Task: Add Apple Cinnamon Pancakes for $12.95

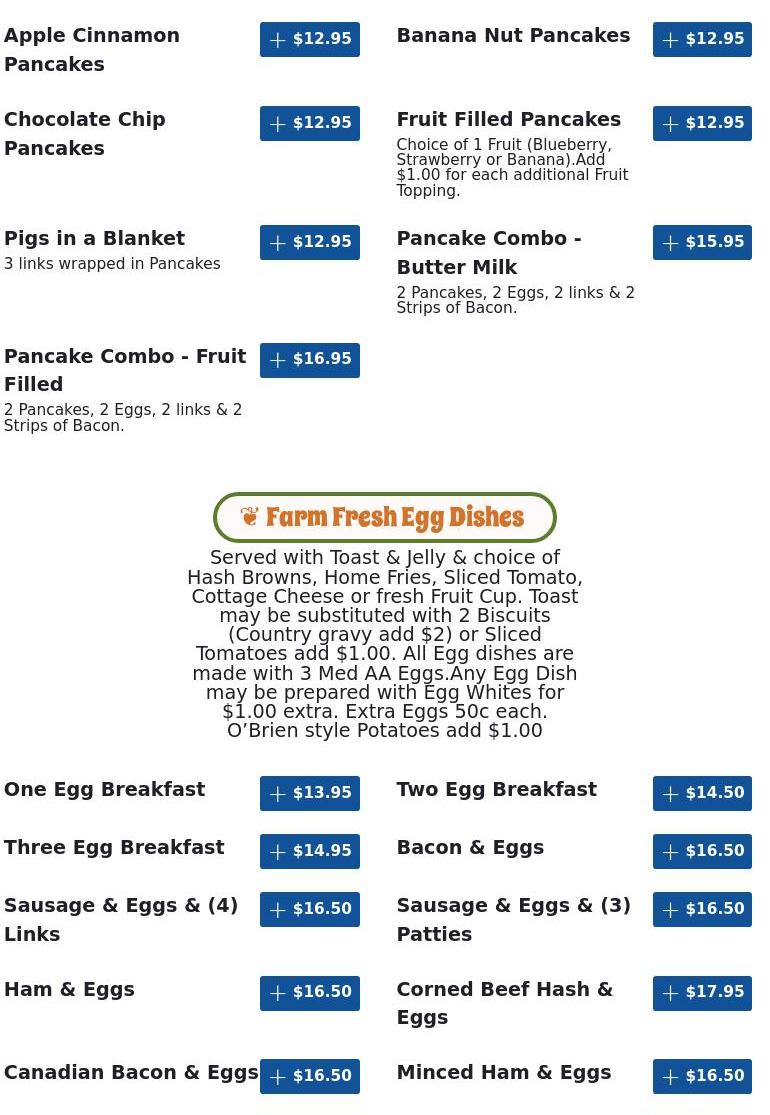Action: click(x=309, y=40)
